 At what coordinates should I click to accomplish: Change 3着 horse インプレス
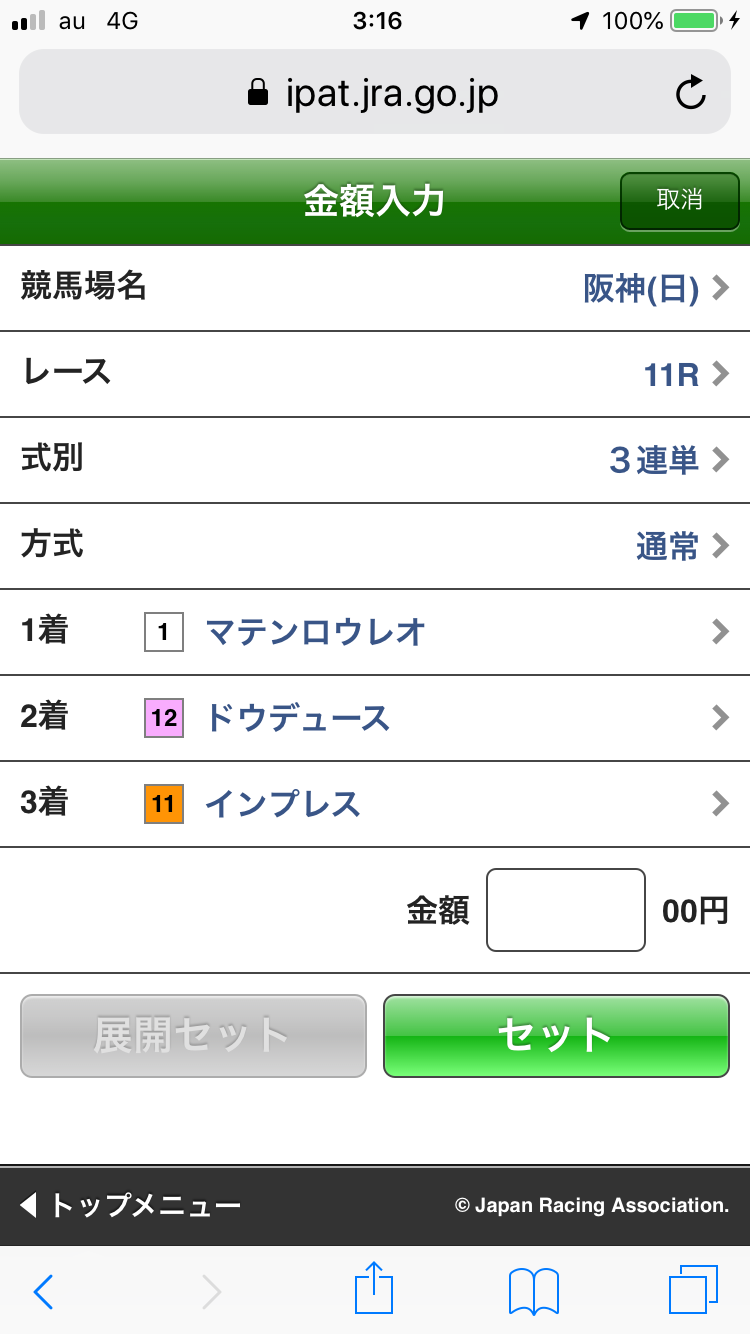[x=375, y=804]
